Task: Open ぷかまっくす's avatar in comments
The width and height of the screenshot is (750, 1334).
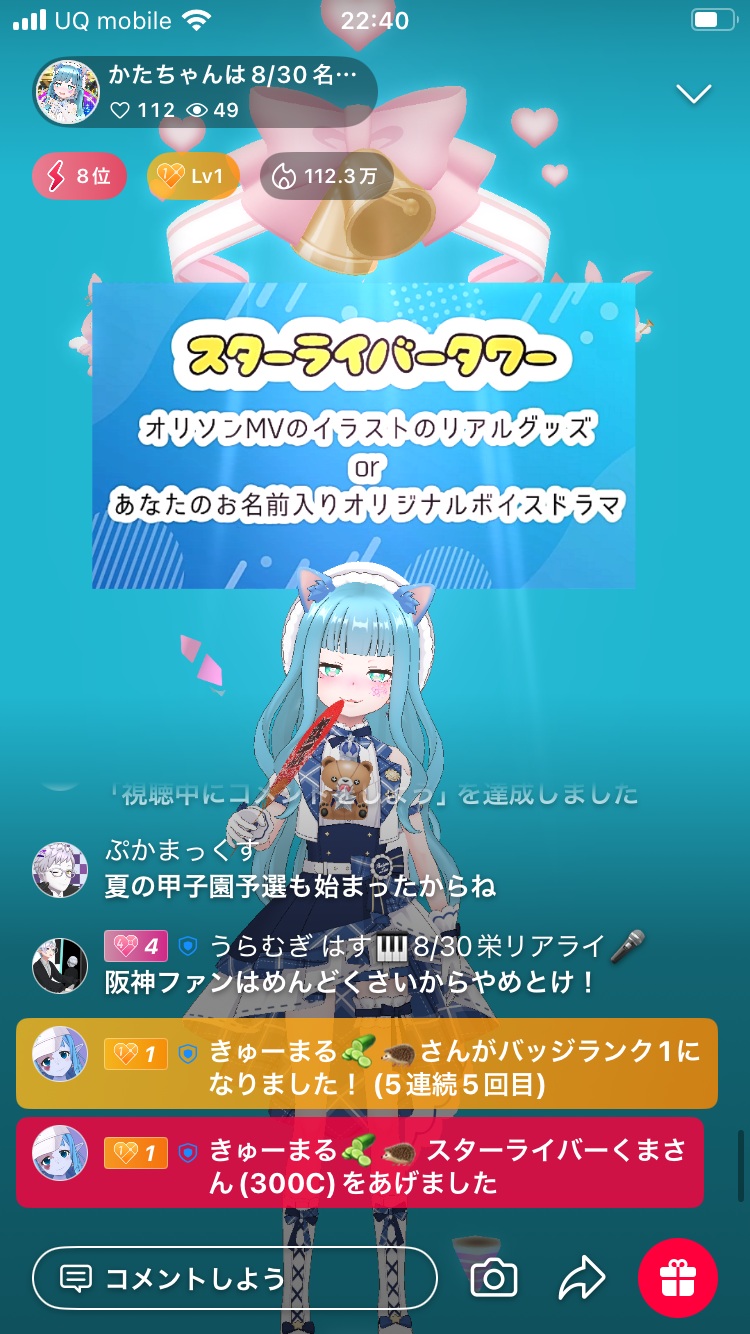Action: tap(60, 869)
